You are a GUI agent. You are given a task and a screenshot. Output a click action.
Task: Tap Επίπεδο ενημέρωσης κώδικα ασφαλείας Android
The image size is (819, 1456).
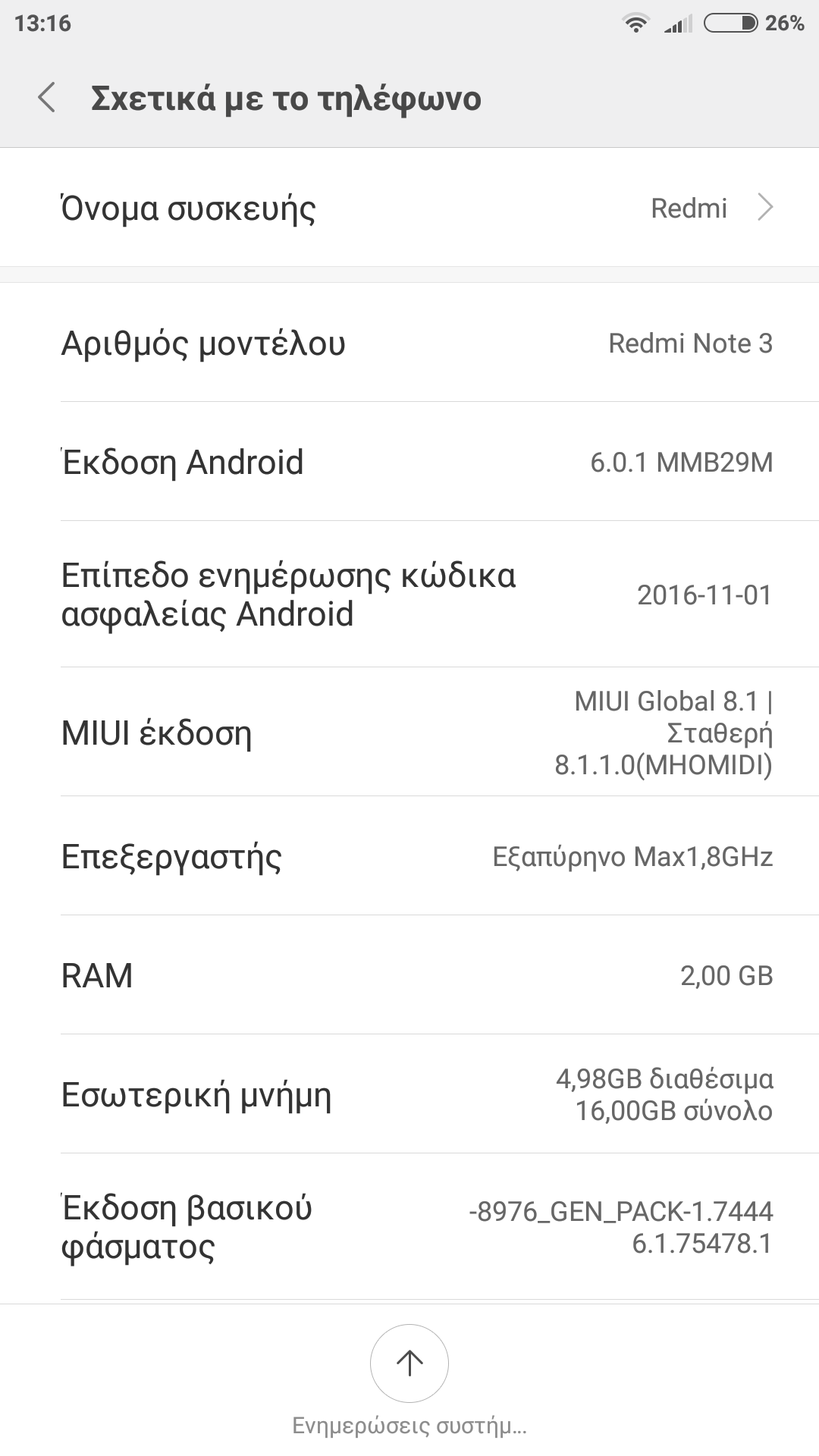pyautogui.click(x=409, y=595)
